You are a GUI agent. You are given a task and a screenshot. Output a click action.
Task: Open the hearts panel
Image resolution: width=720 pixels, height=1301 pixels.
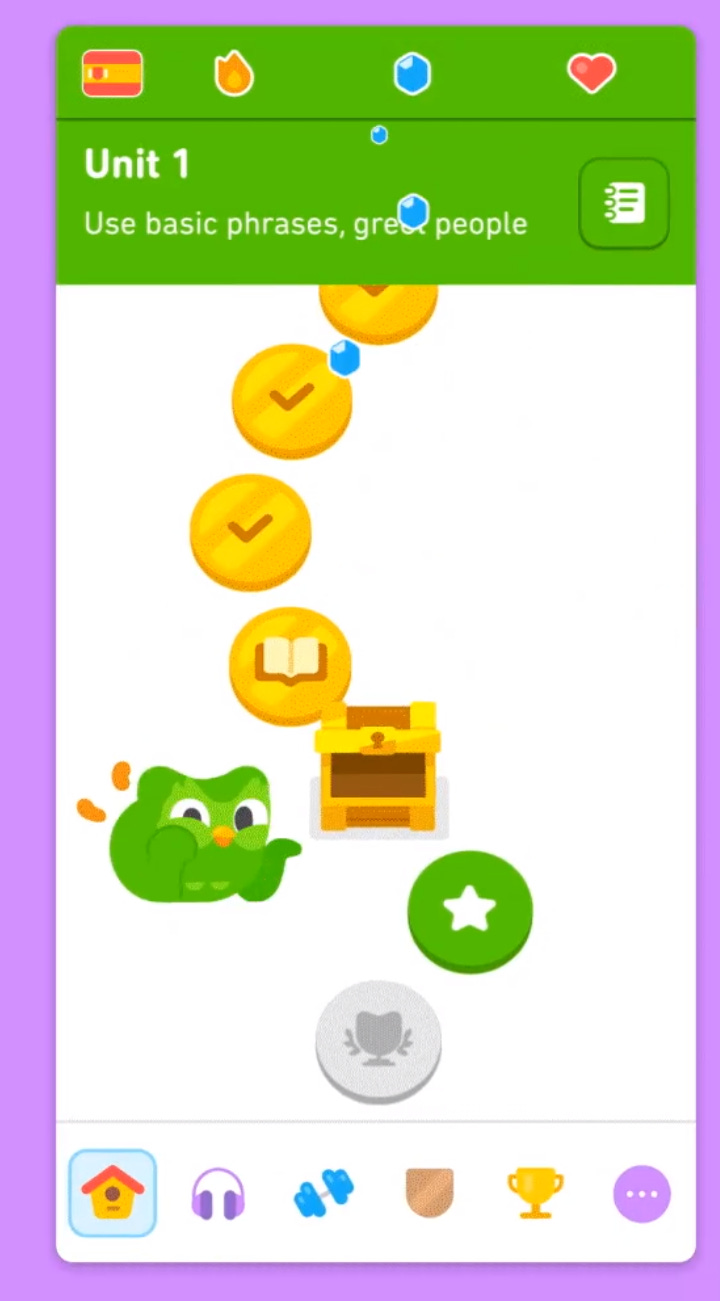point(591,72)
